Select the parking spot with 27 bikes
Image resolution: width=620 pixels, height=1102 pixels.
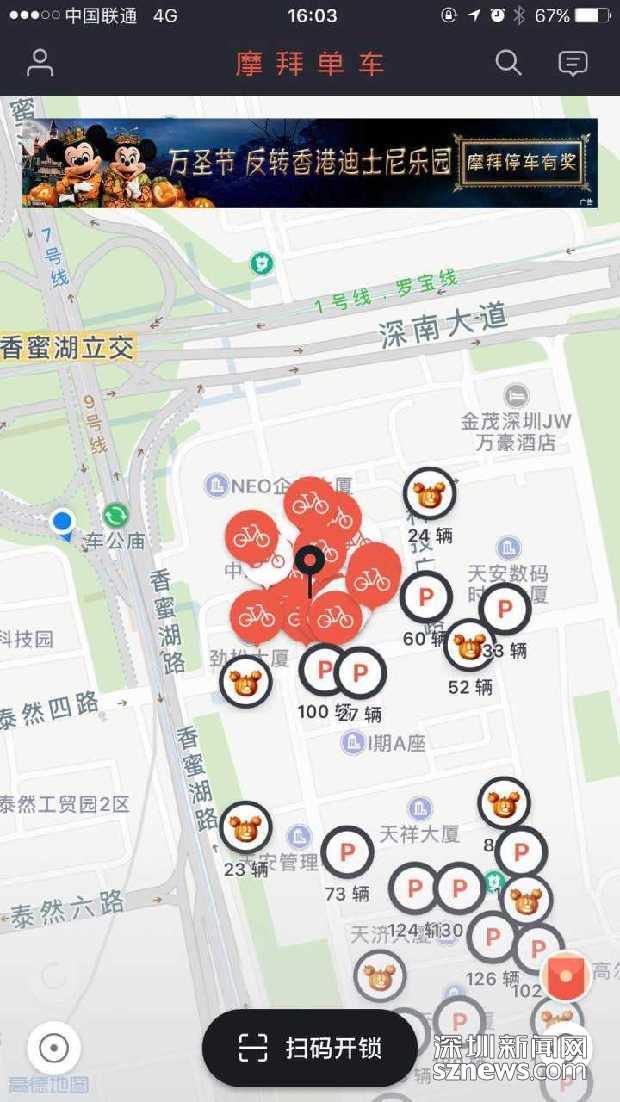pyautogui.click(x=361, y=672)
